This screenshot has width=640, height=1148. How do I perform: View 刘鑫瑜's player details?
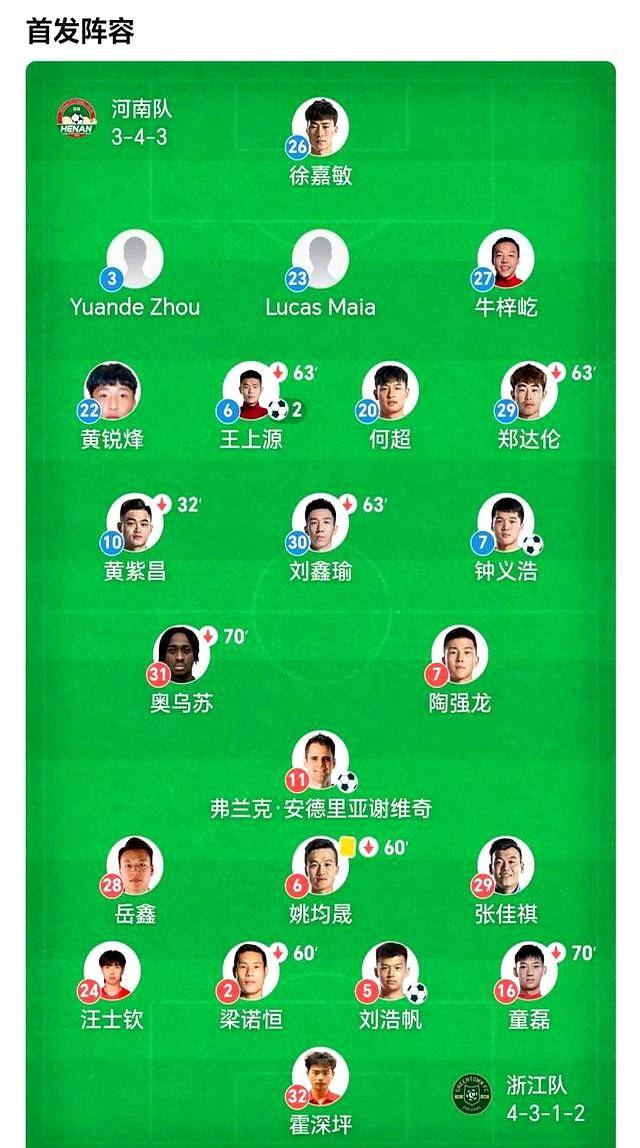(x=321, y=523)
